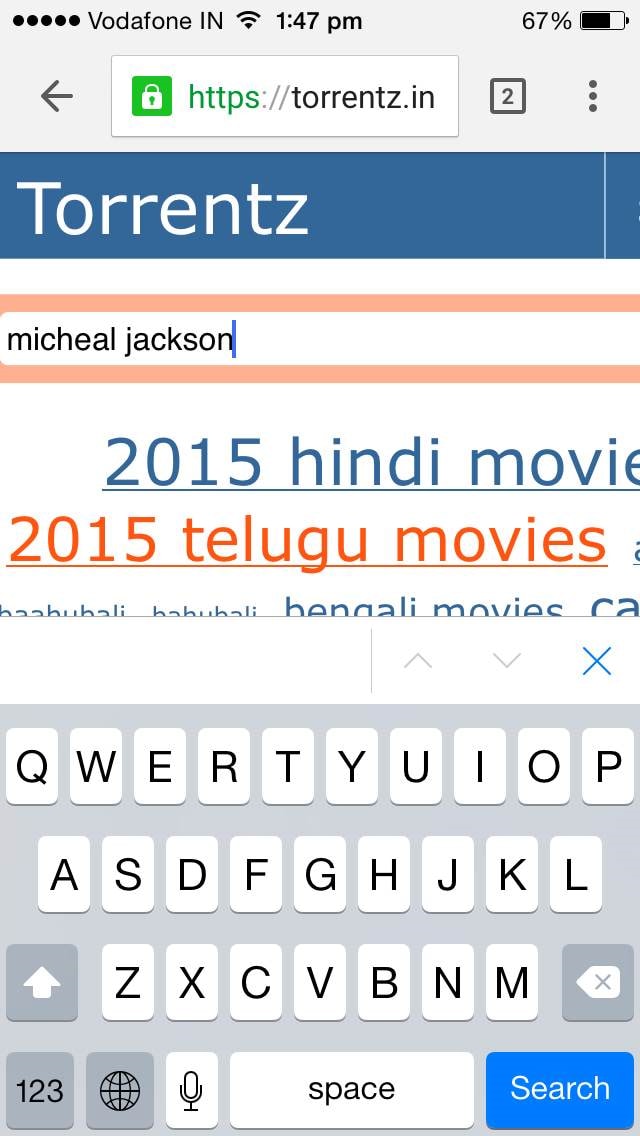Open the 2015 hindi movies link
The height and width of the screenshot is (1136, 640).
point(372,462)
